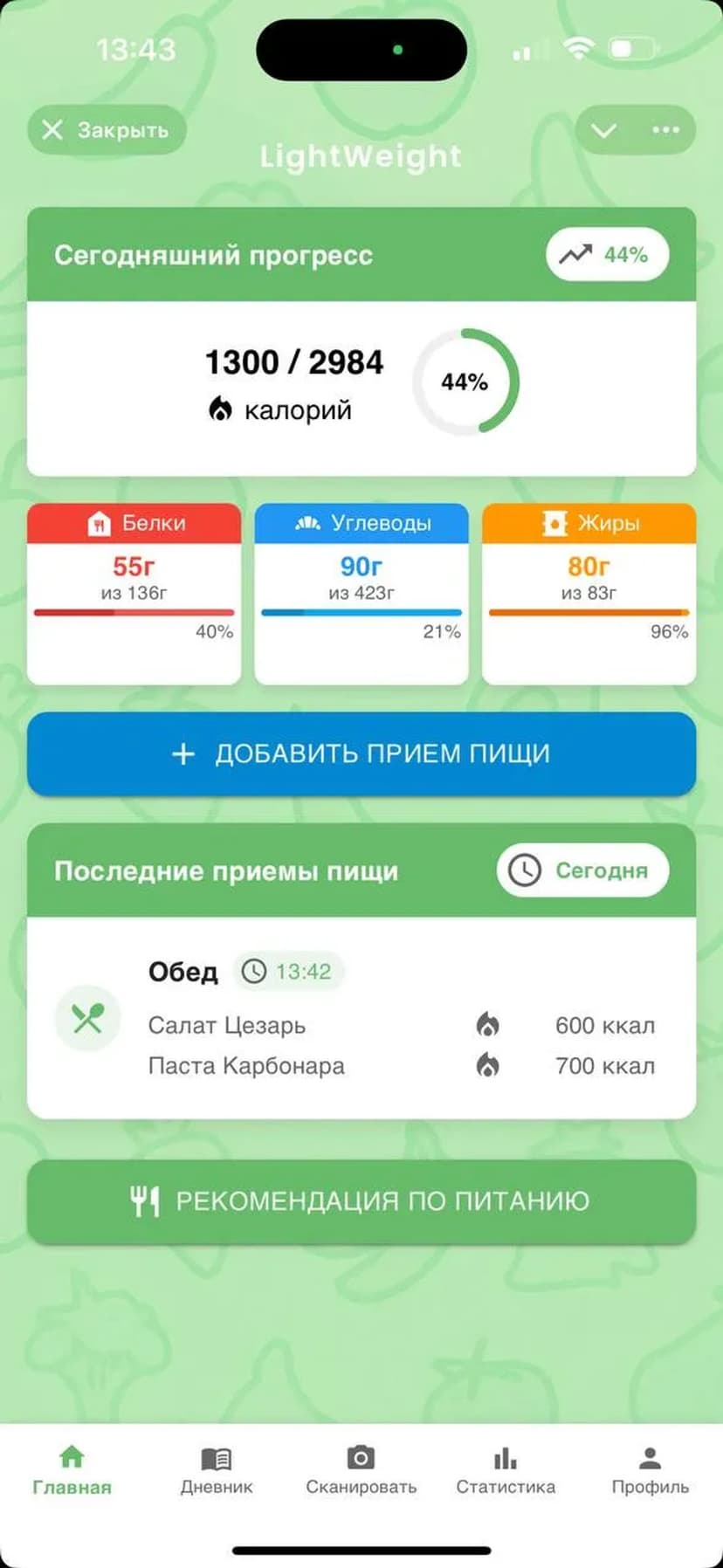Close the mini app with Закрыть
Viewport: 723px width, 1568px height.
(107, 130)
